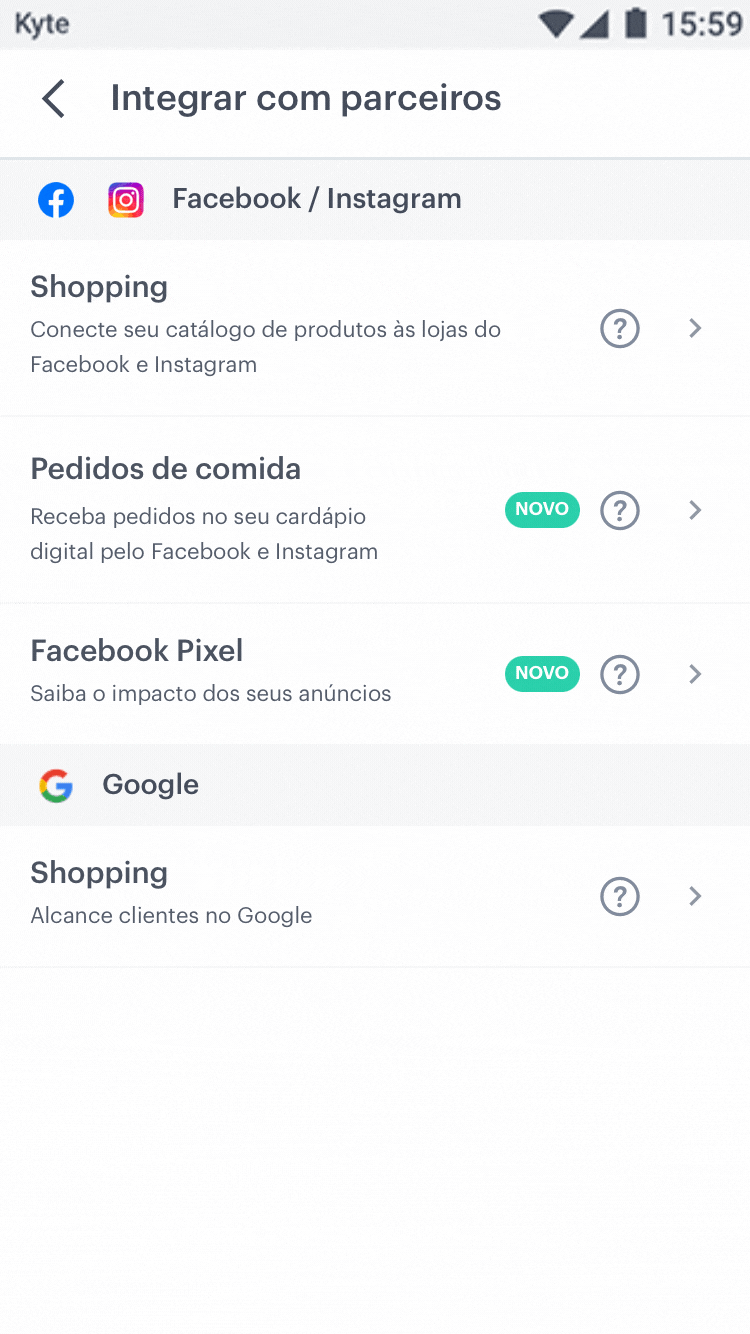Open Pedidos de comida integration

375,510
